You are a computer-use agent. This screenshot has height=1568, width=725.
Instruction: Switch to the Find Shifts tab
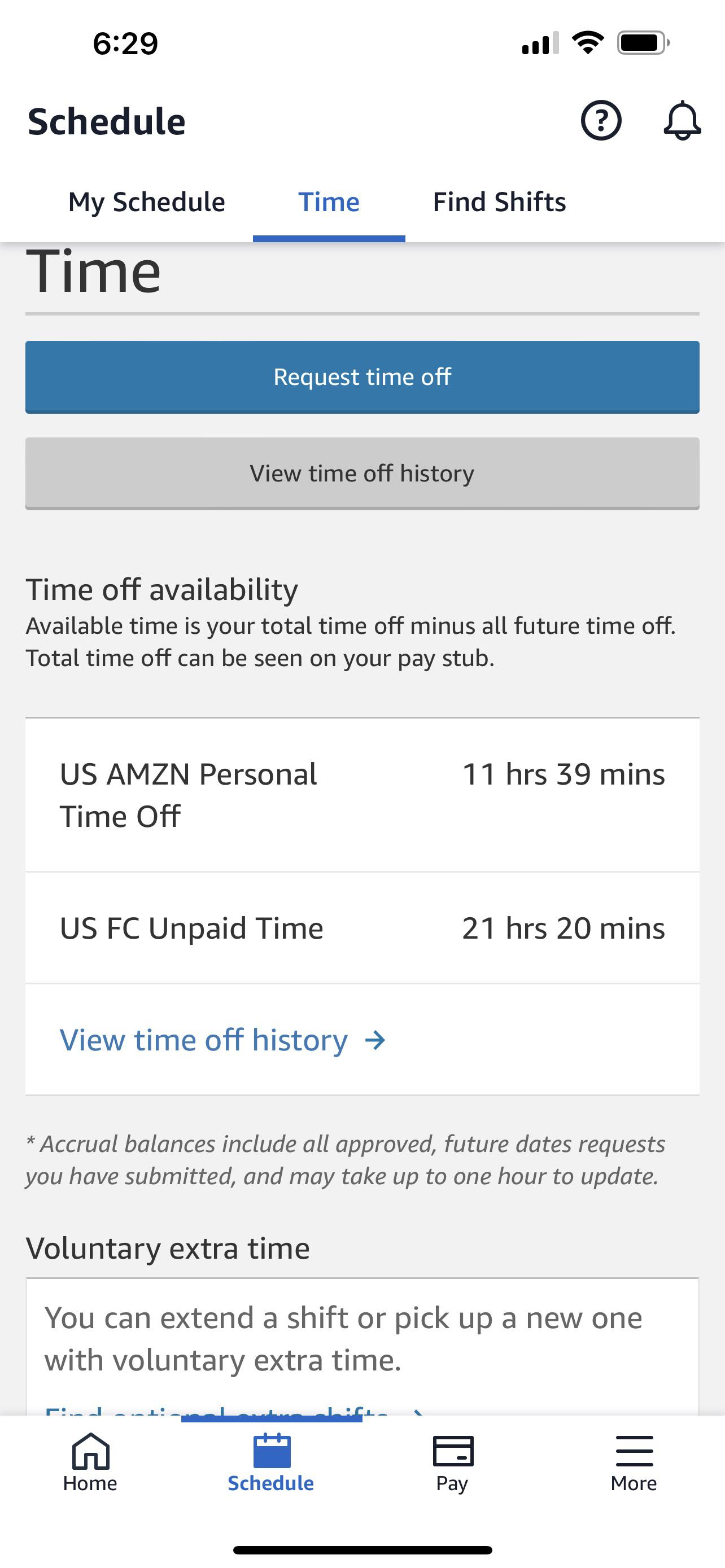click(500, 202)
